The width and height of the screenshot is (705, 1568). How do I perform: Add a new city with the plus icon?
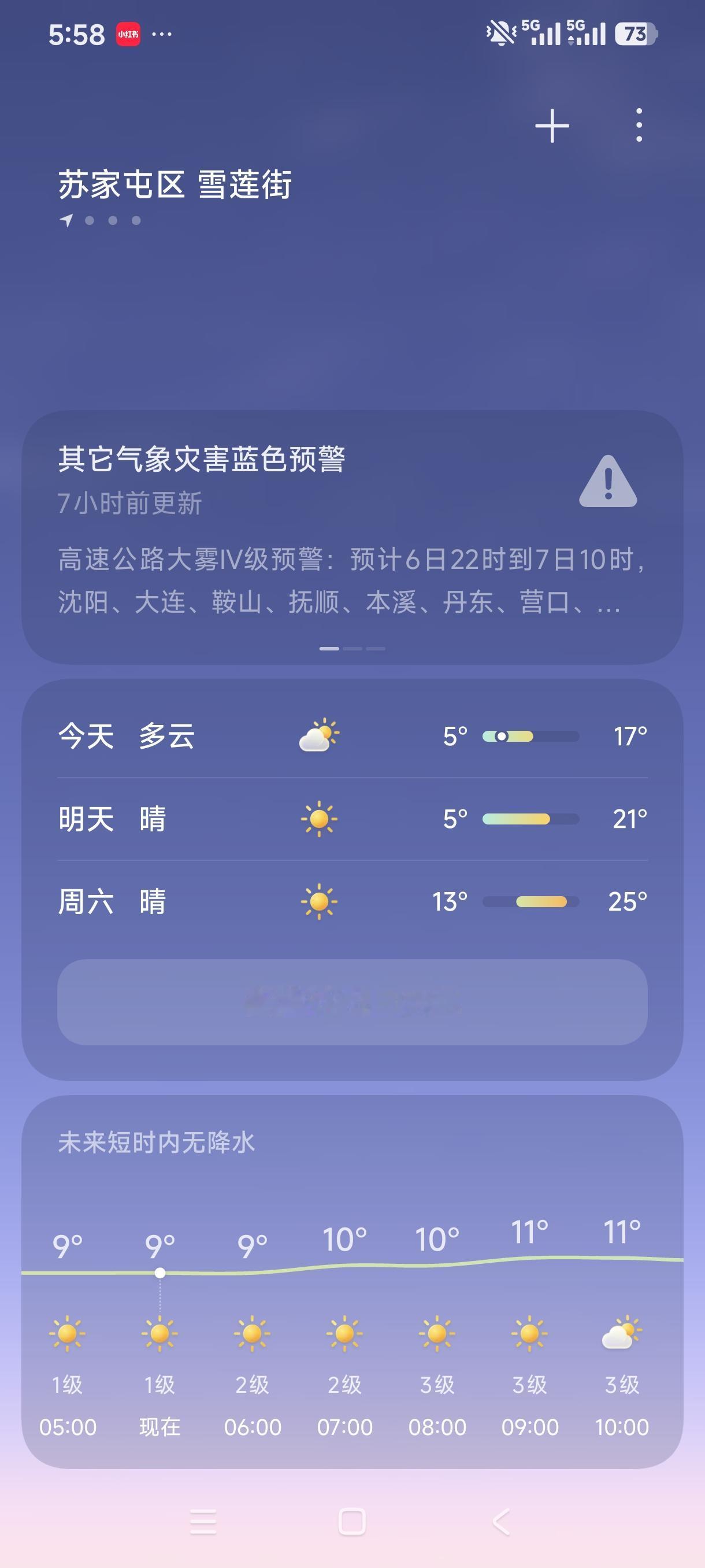pos(552,126)
